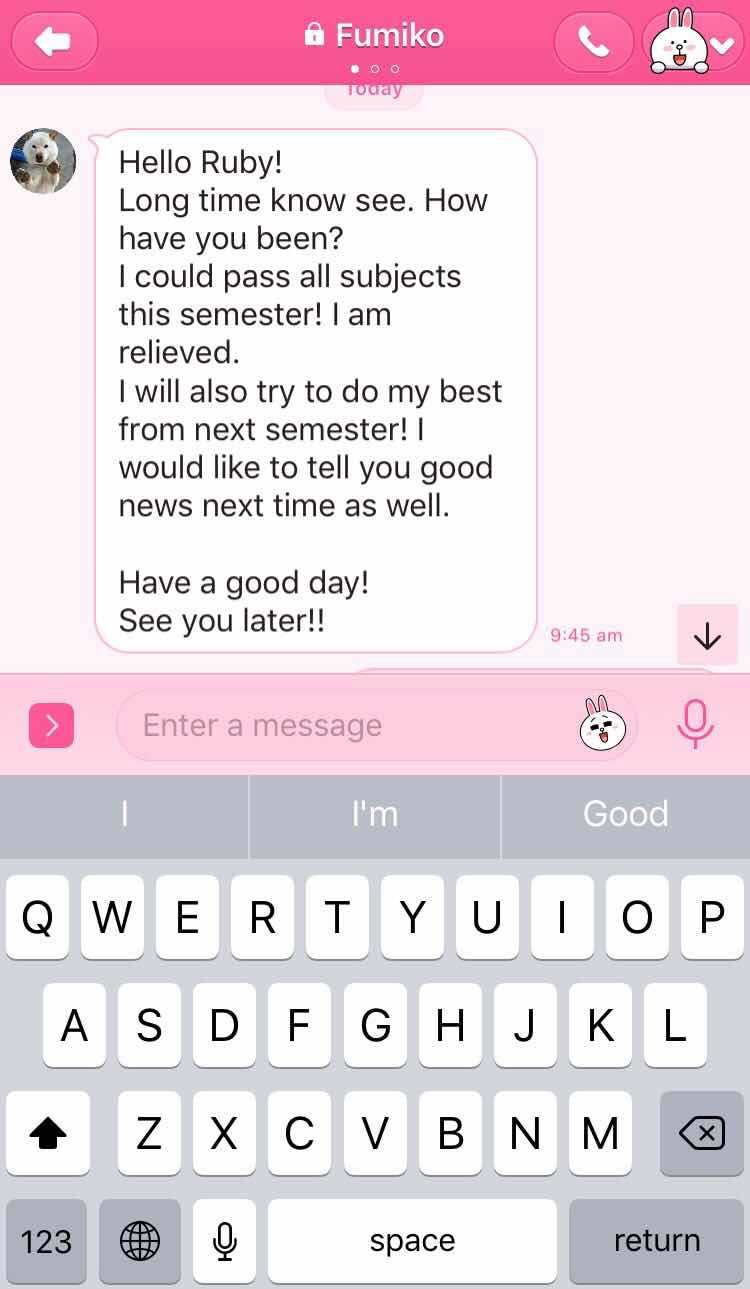
Task: Insert the suggested word "Good"
Action: (x=626, y=815)
